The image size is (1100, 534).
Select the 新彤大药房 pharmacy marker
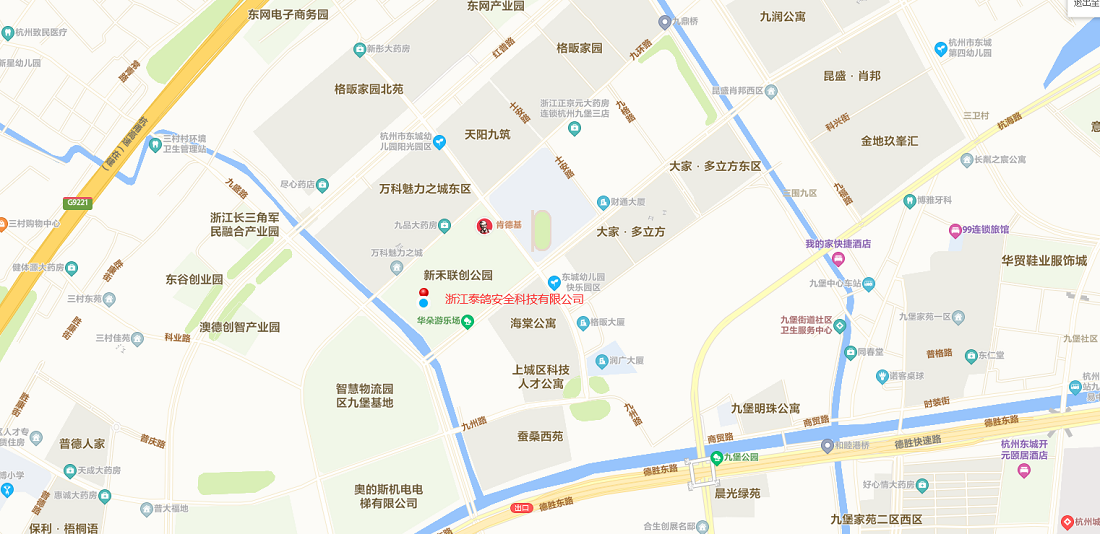tap(359, 49)
